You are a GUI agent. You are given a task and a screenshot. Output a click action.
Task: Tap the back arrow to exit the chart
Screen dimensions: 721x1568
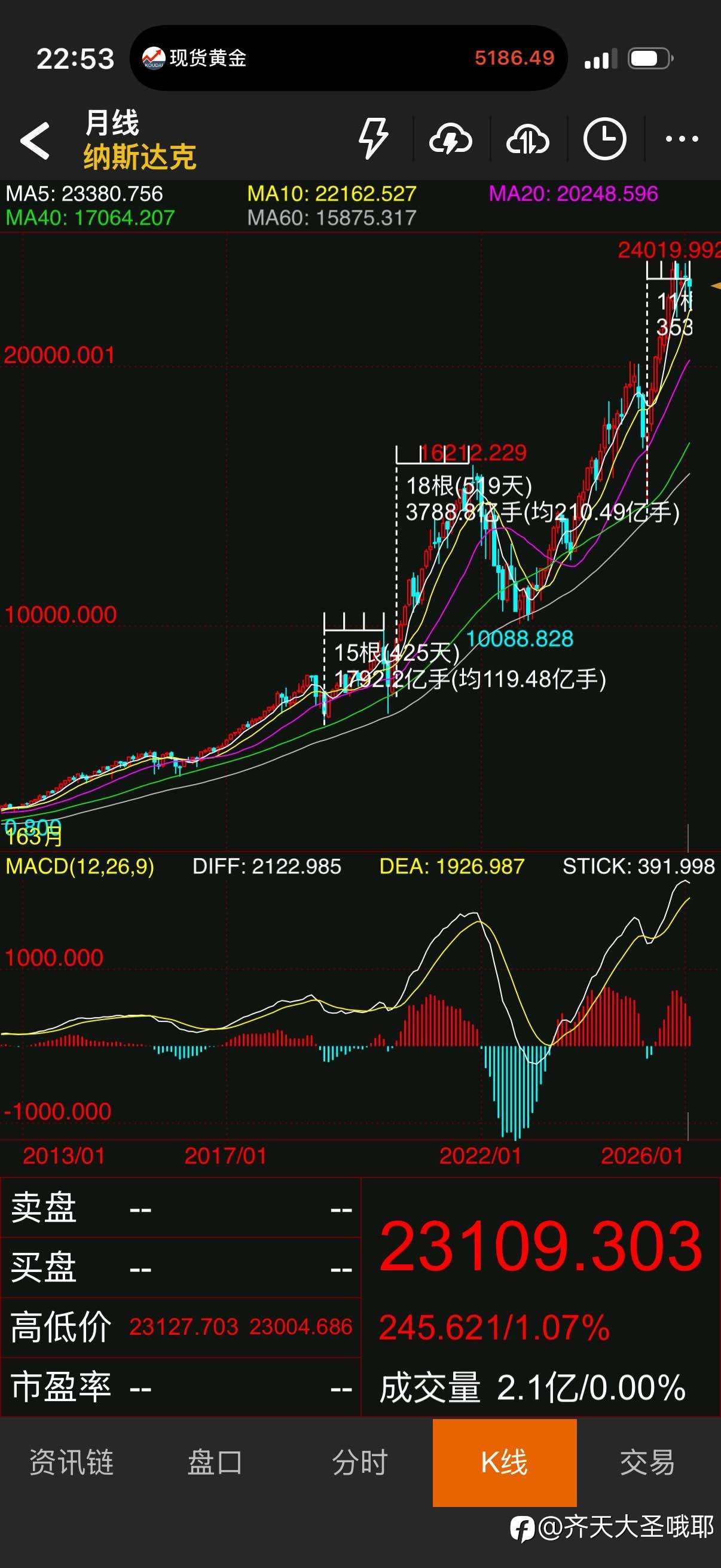35,139
